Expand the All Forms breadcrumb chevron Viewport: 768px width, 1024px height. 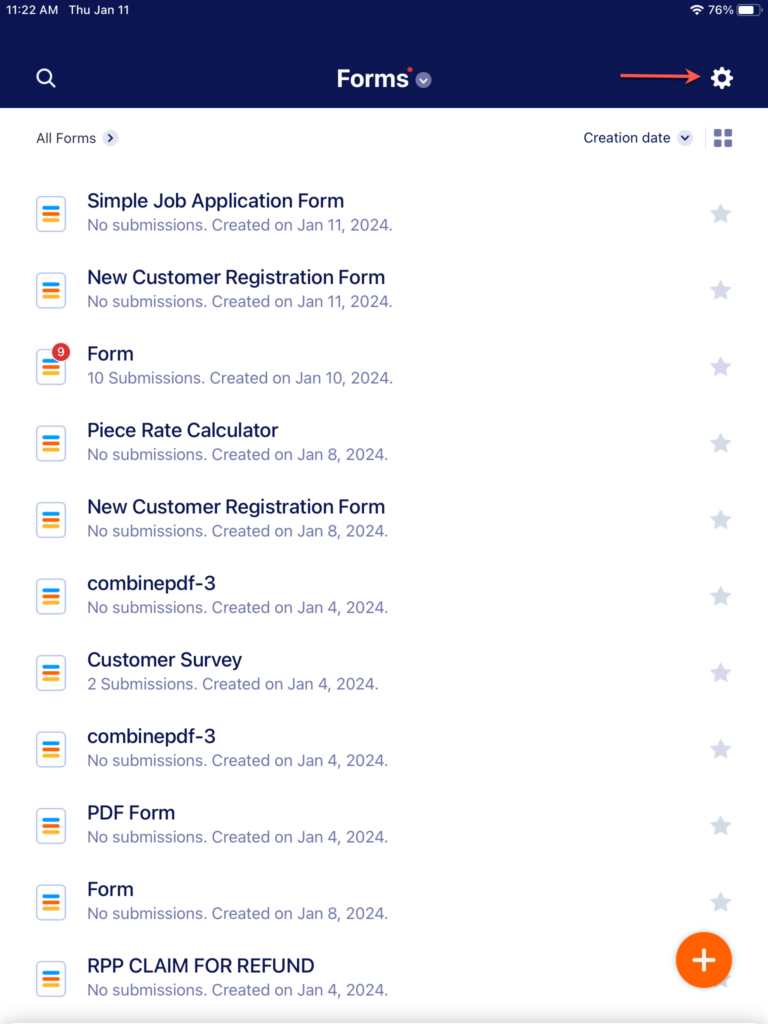[110, 138]
